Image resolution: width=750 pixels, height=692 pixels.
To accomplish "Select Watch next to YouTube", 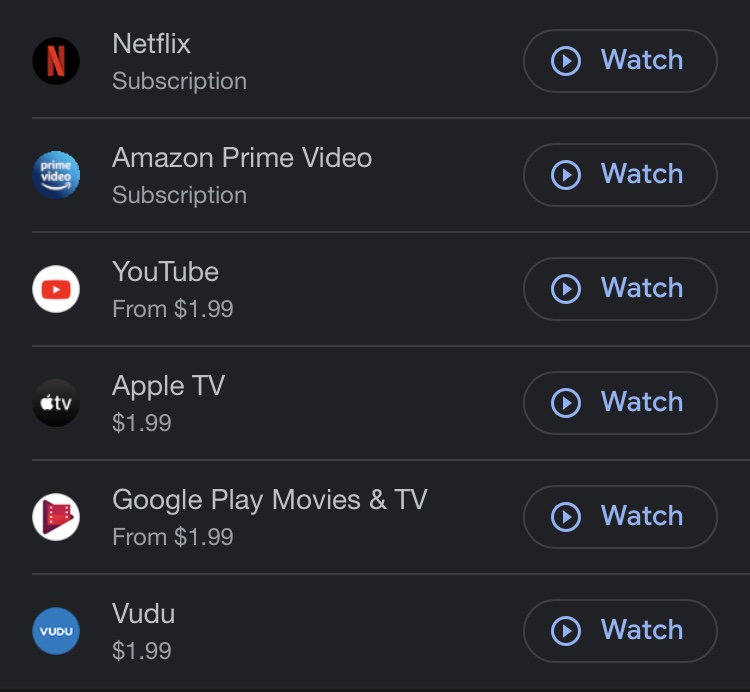I will tap(620, 289).
